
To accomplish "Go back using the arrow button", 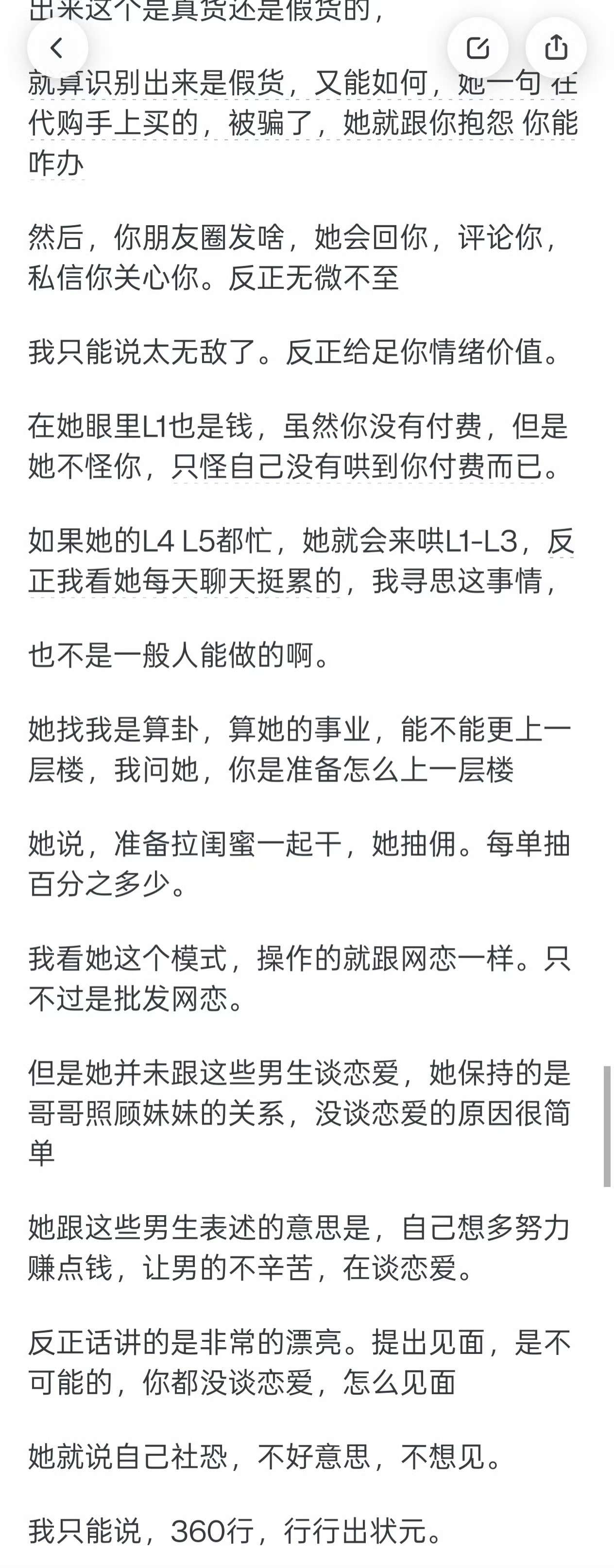I will coord(57,48).
